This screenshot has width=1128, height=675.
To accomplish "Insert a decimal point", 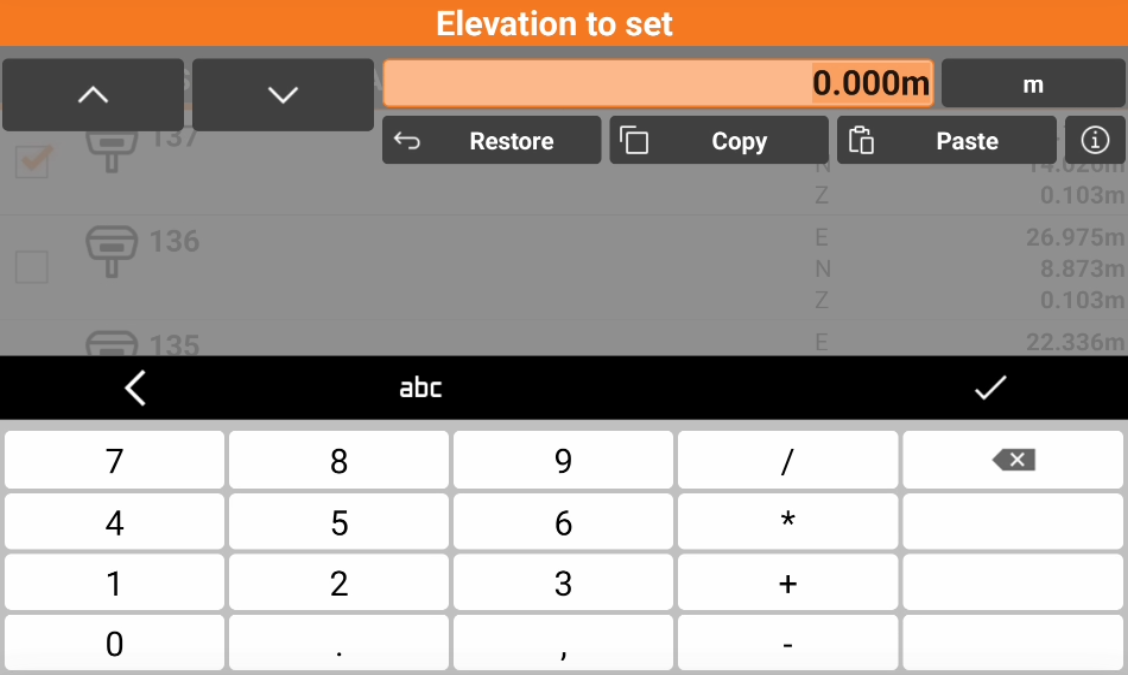I will (x=339, y=645).
